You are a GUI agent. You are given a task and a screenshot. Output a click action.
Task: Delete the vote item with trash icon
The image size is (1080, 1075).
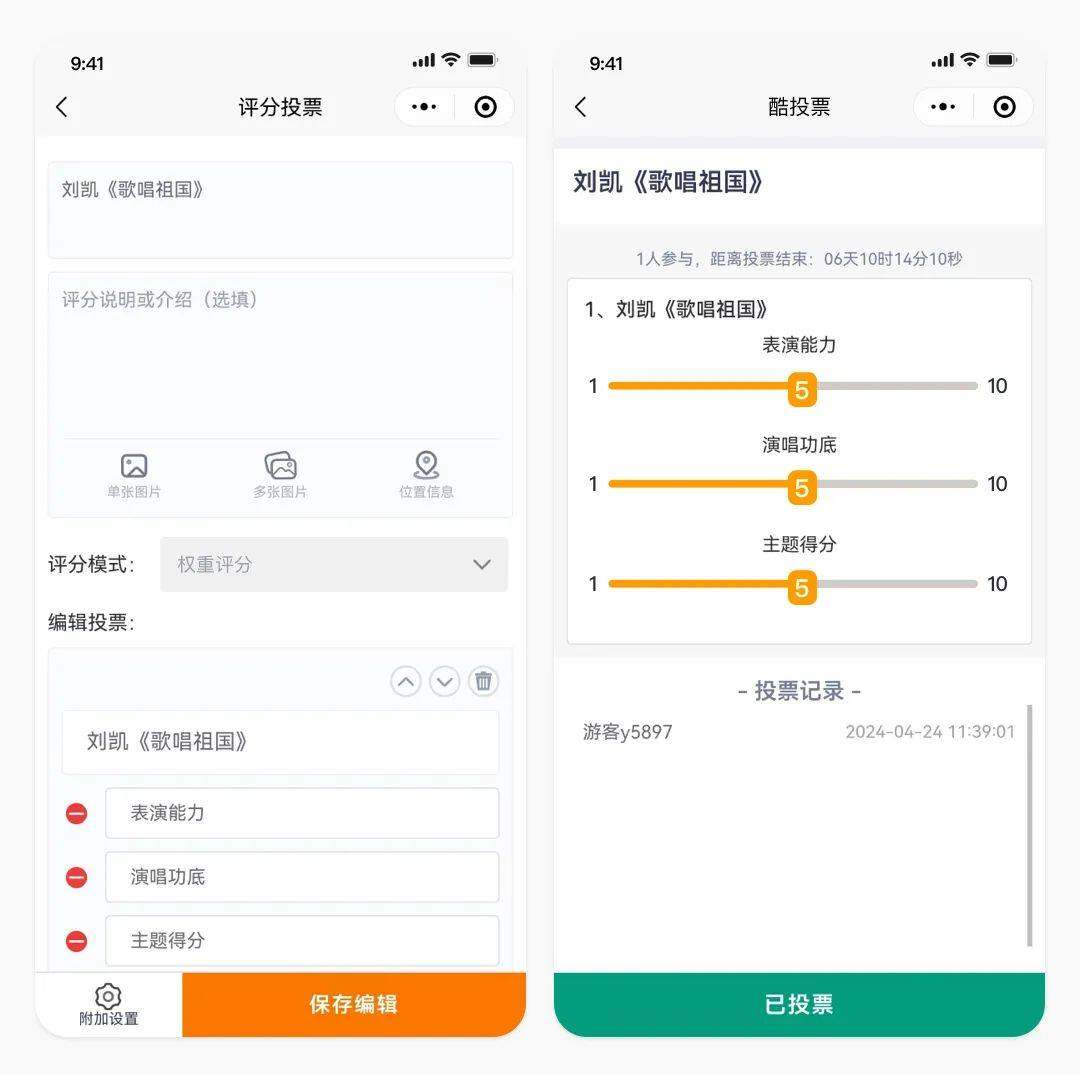tap(484, 682)
